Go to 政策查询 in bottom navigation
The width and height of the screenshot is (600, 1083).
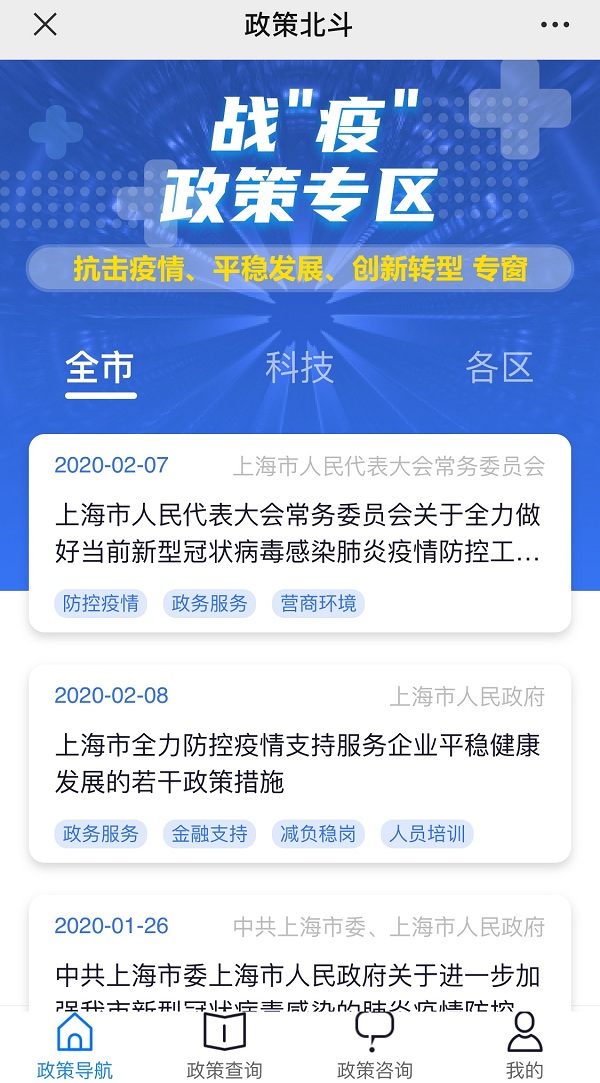224,1046
